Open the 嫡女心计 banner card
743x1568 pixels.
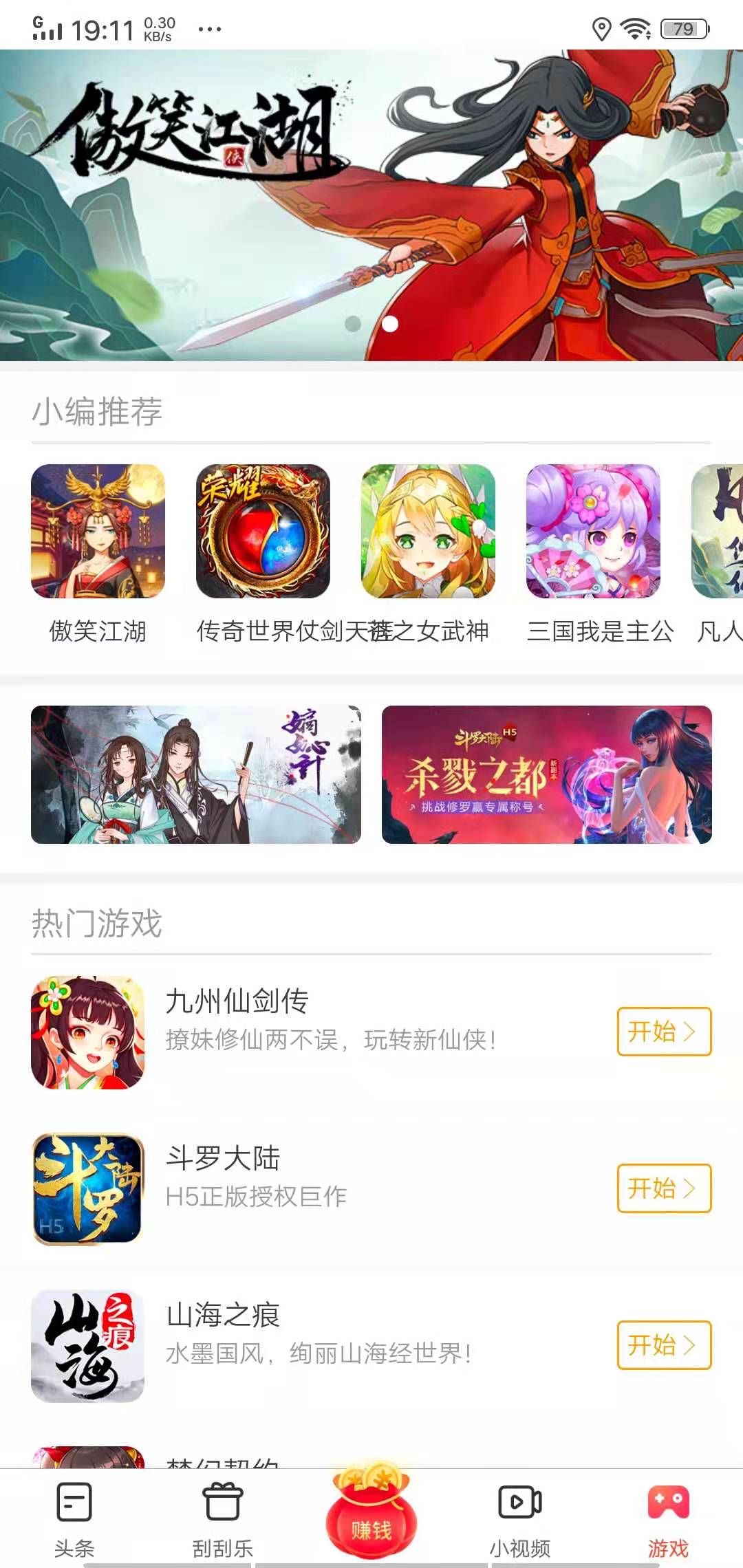point(196,777)
